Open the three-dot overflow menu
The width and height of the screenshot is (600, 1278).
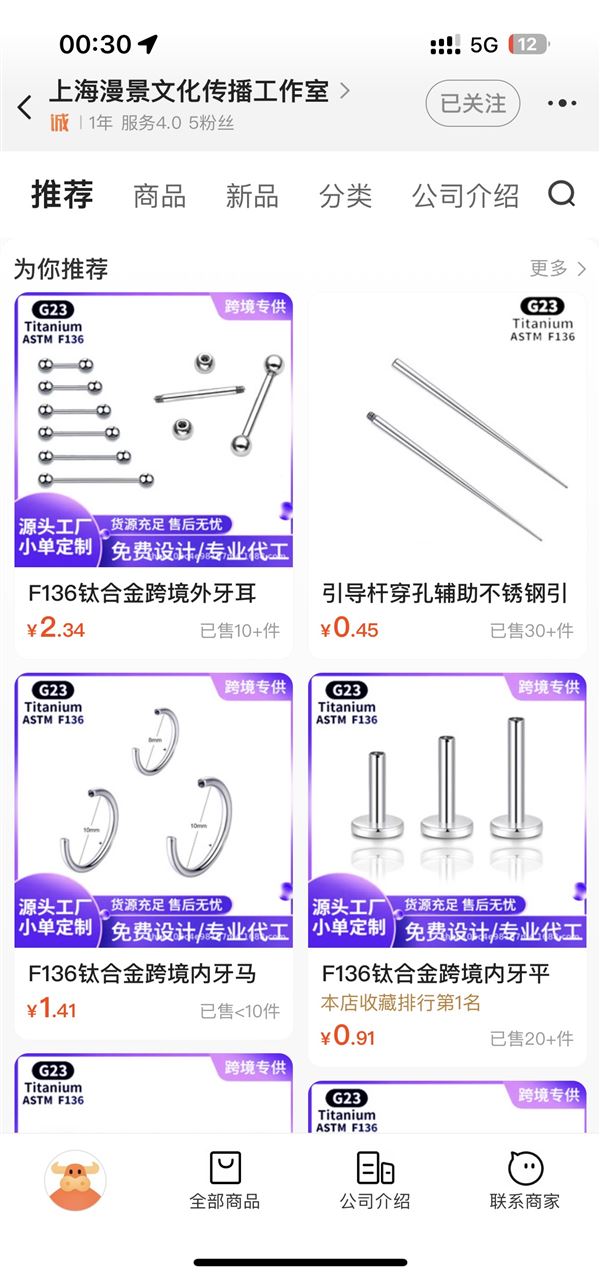coord(562,103)
